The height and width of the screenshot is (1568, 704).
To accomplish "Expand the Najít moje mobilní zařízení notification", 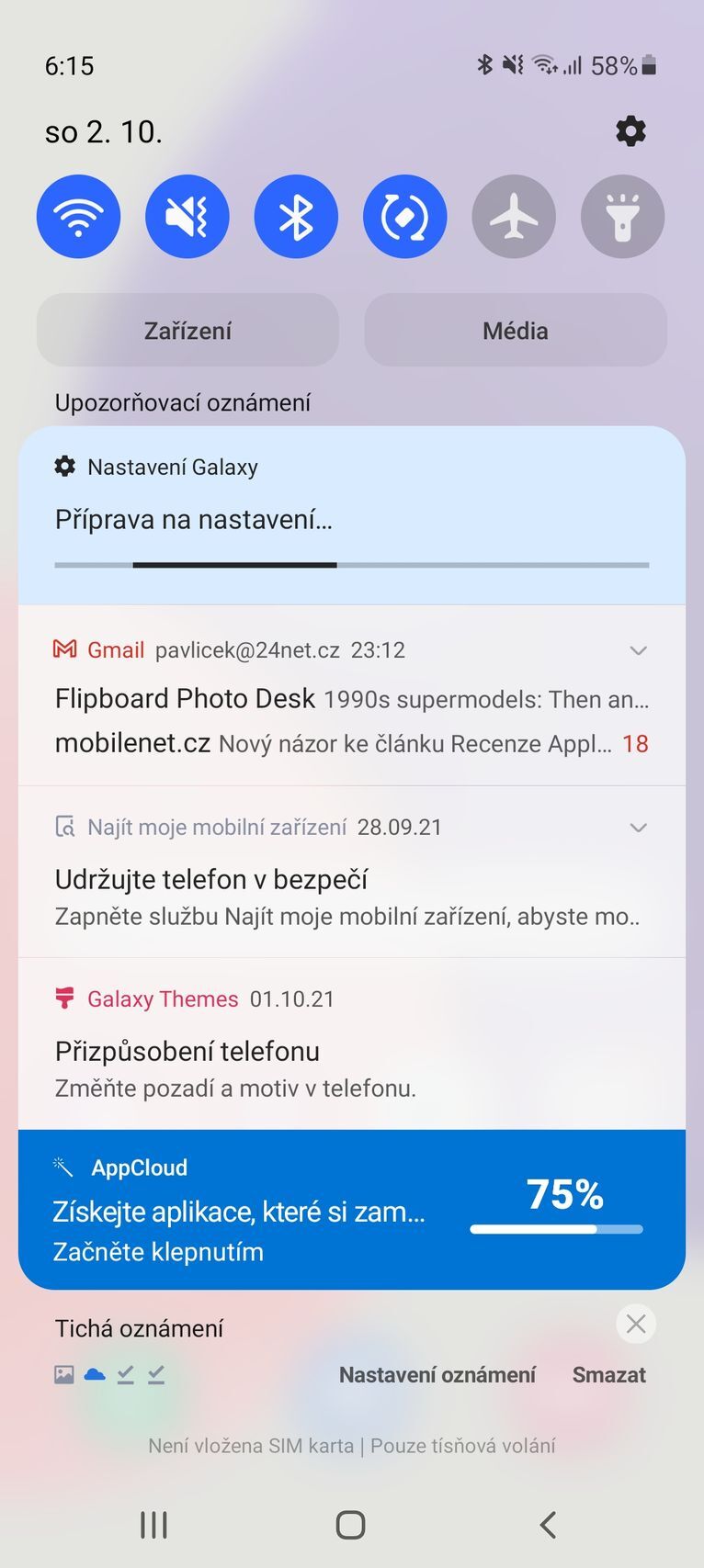I will (x=639, y=827).
